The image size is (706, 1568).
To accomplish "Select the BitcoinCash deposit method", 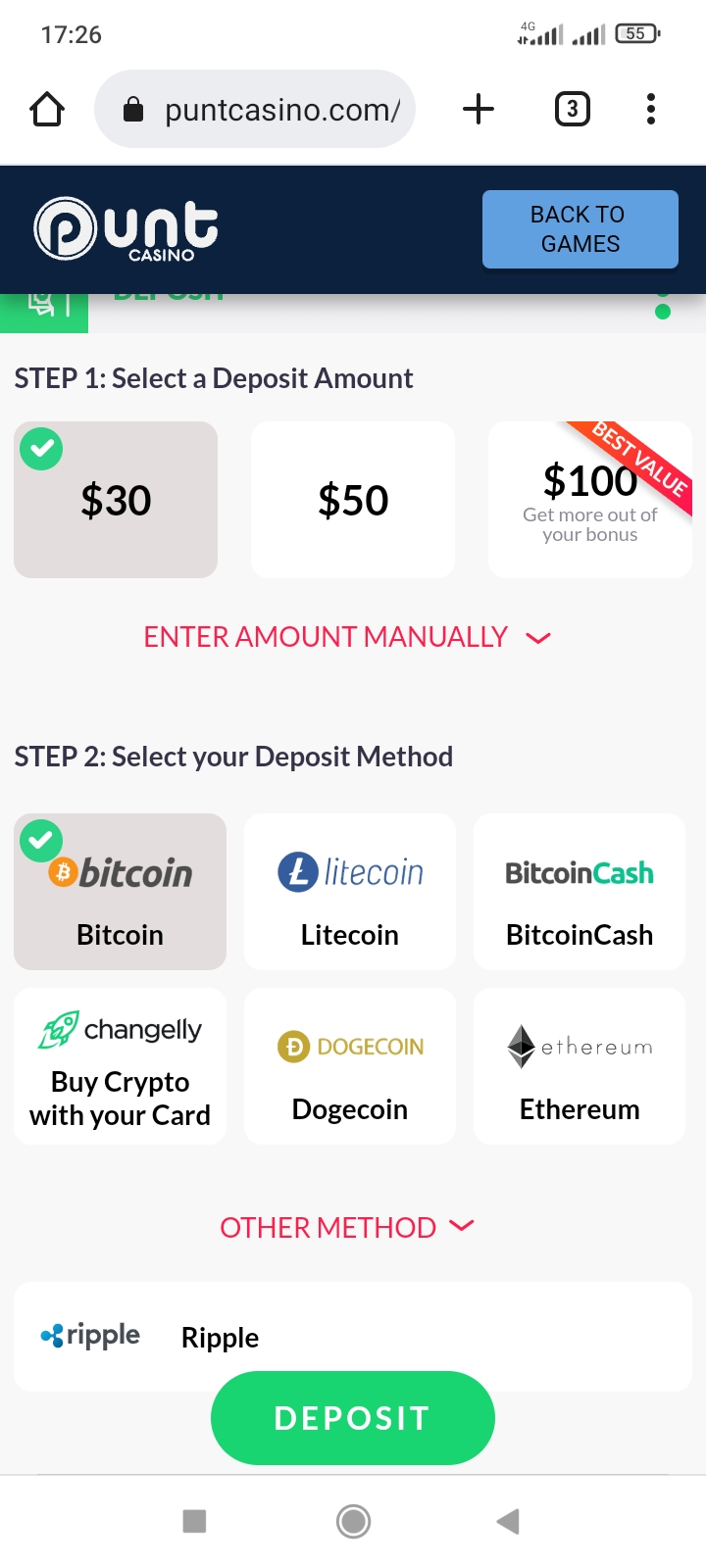I will (x=579, y=892).
